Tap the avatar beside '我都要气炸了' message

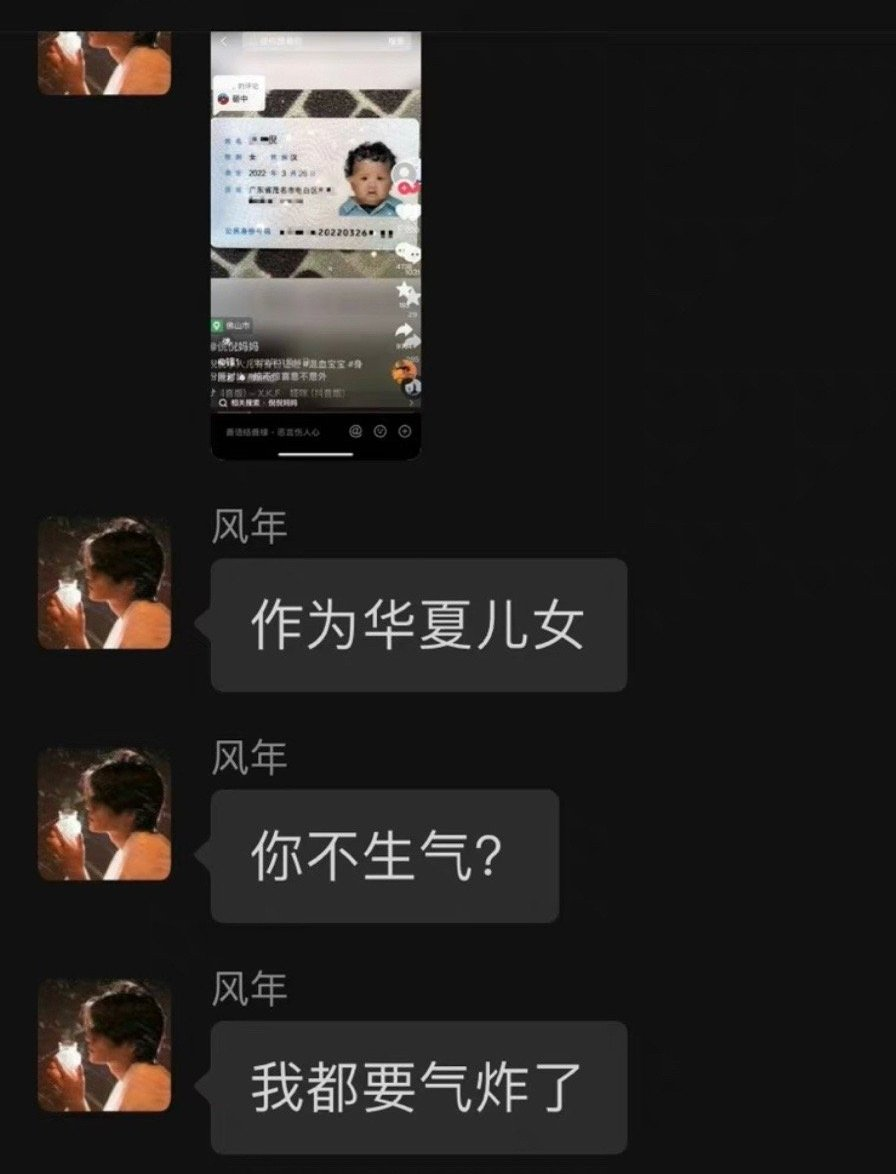tap(104, 1045)
